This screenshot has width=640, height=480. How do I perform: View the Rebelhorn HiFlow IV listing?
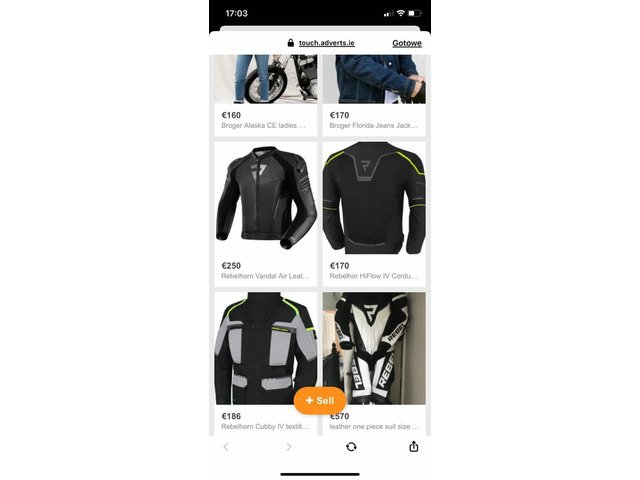click(x=373, y=205)
